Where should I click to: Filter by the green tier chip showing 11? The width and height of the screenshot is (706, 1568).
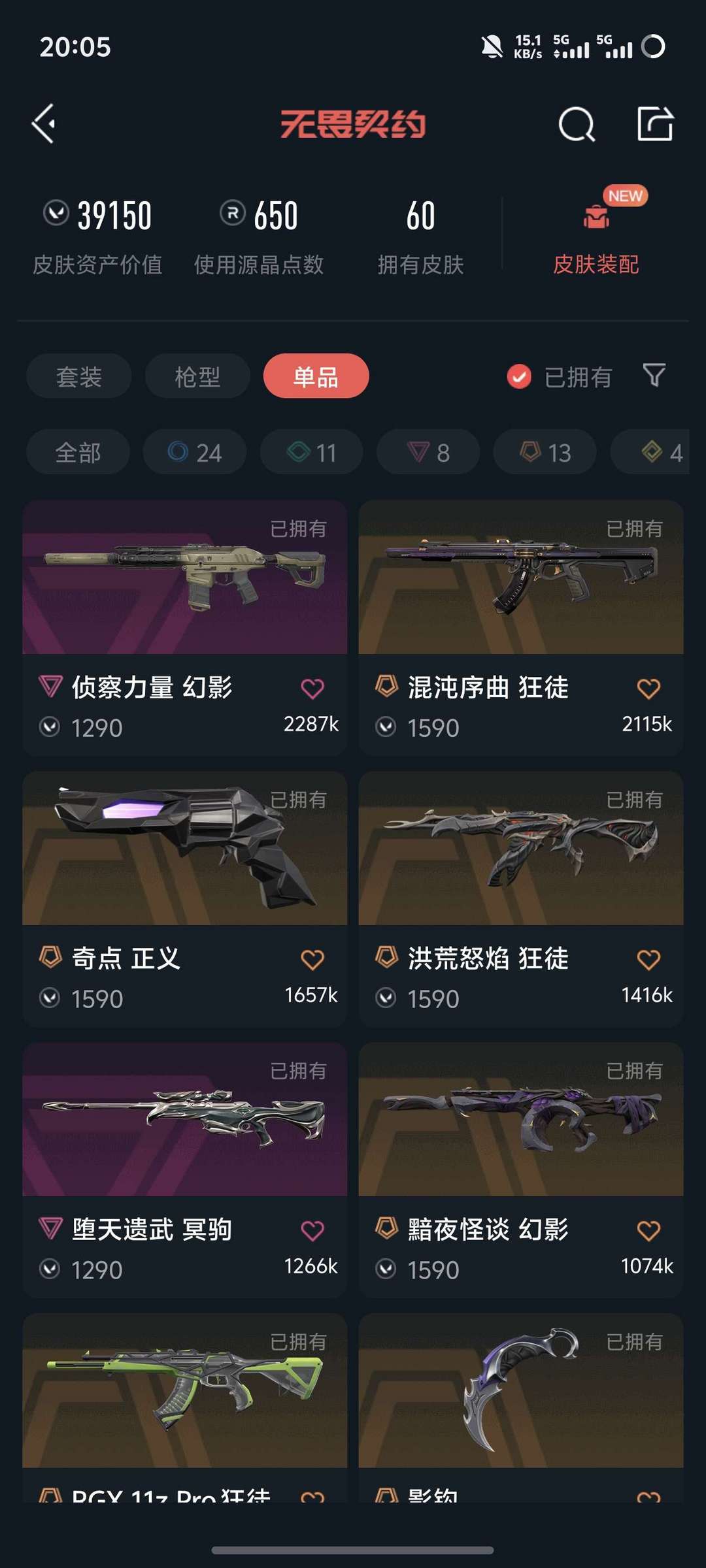click(312, 452)
